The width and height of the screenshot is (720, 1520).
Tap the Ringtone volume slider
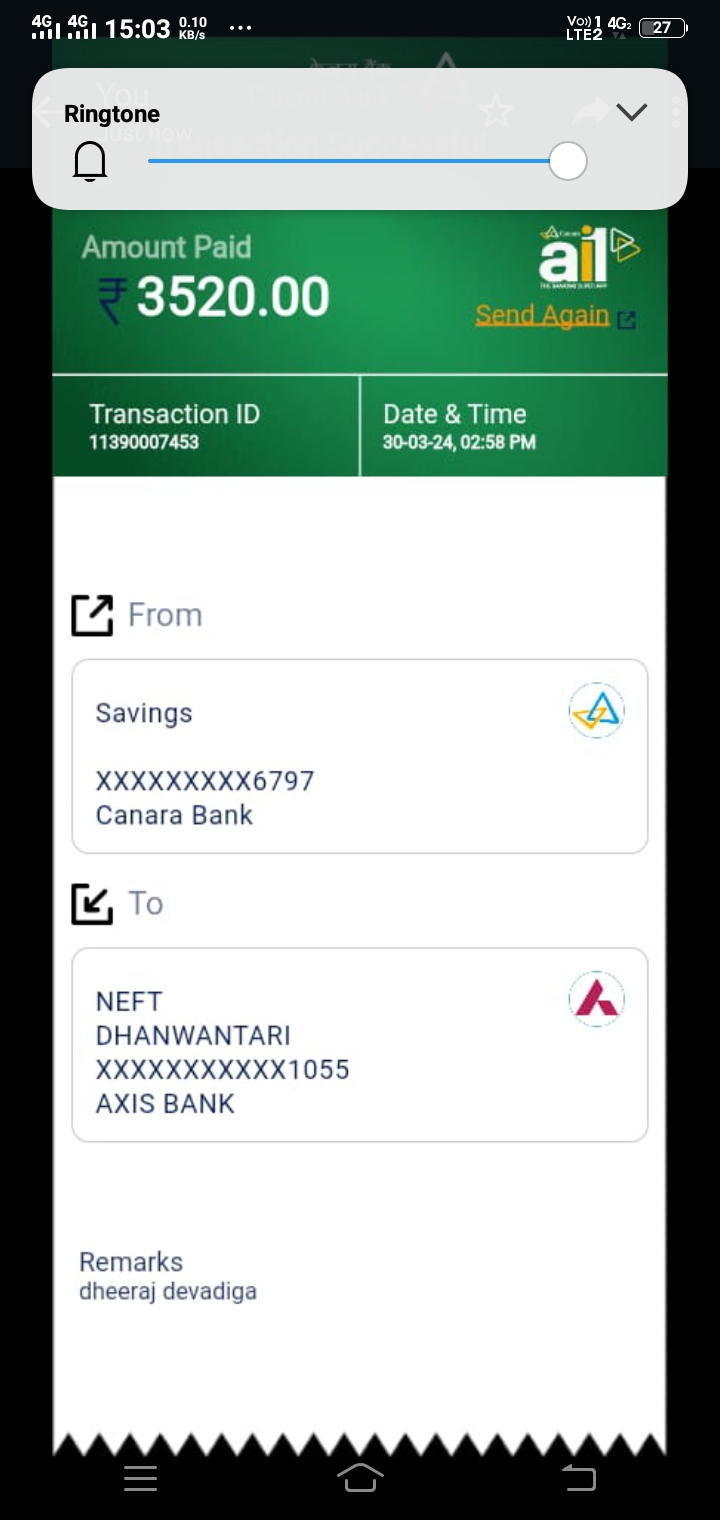click(x=367, y=161)
